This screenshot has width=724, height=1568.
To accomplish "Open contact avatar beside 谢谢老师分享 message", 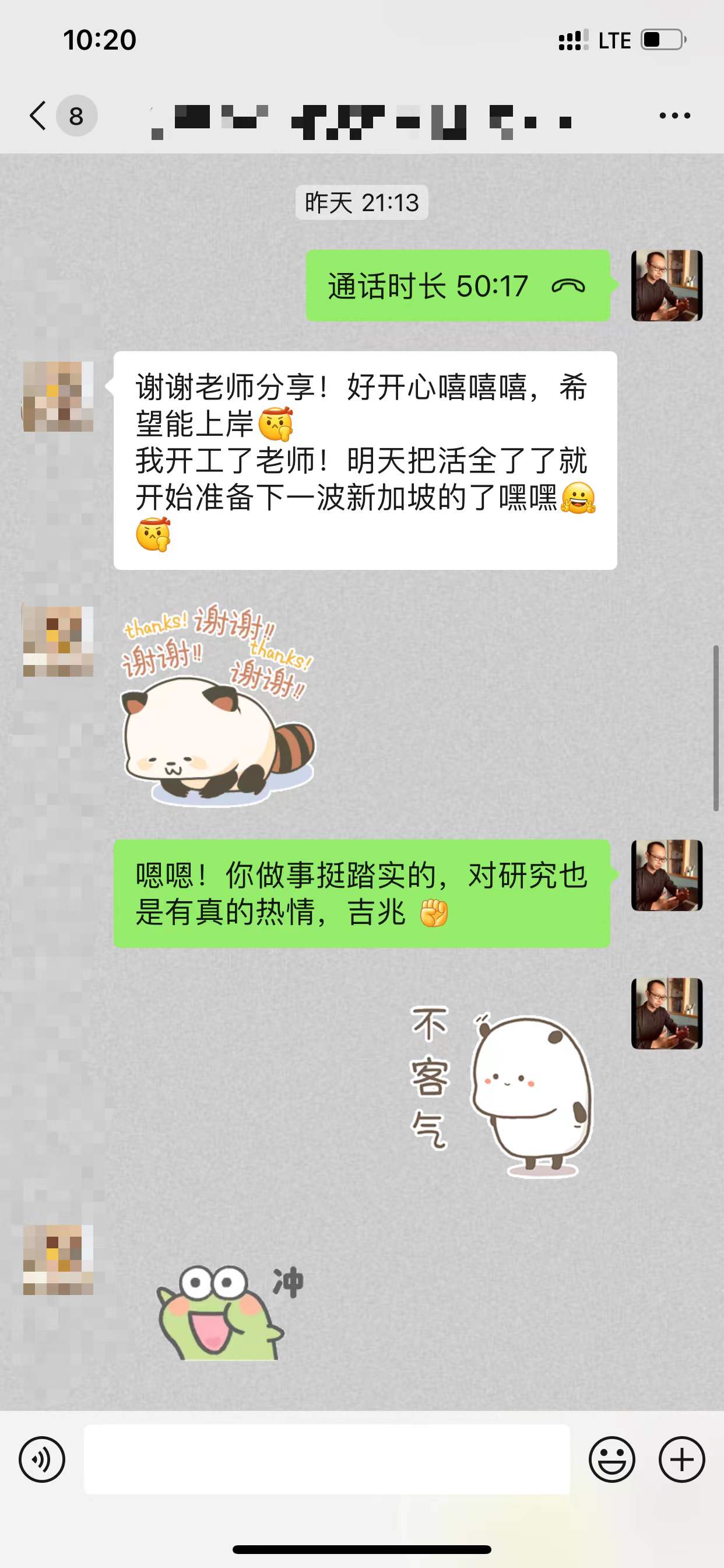I will click(x=58, y=396).
